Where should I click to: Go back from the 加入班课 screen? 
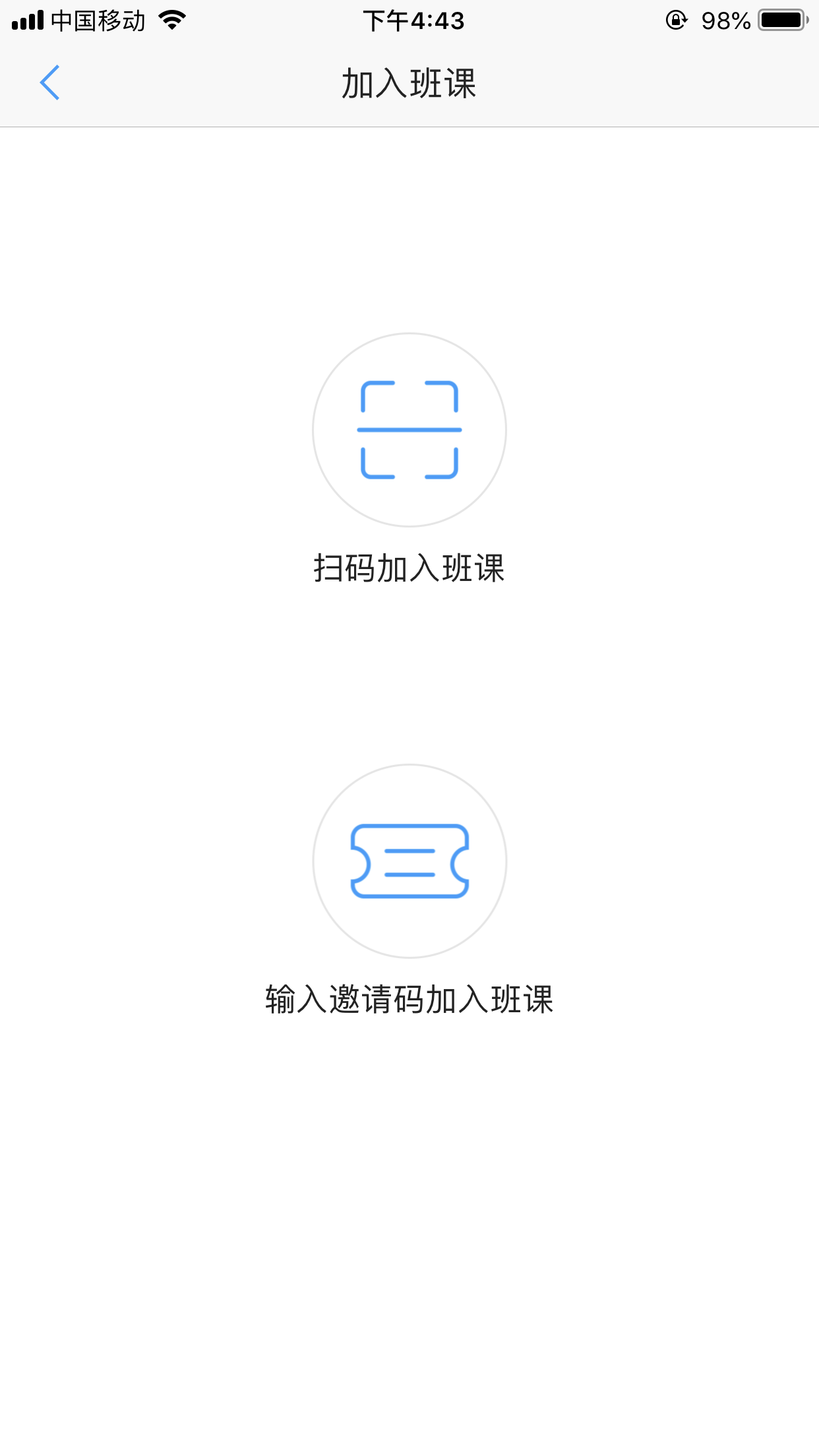coord(50,83)
